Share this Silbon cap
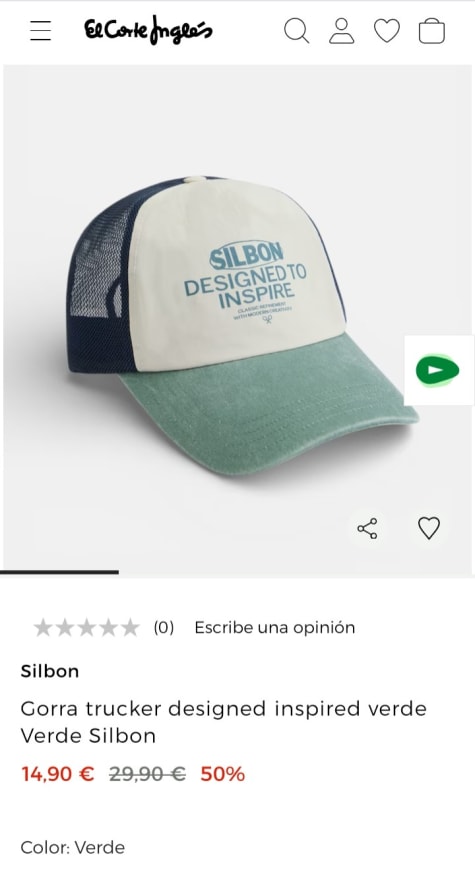 click(x=367, y=529)
